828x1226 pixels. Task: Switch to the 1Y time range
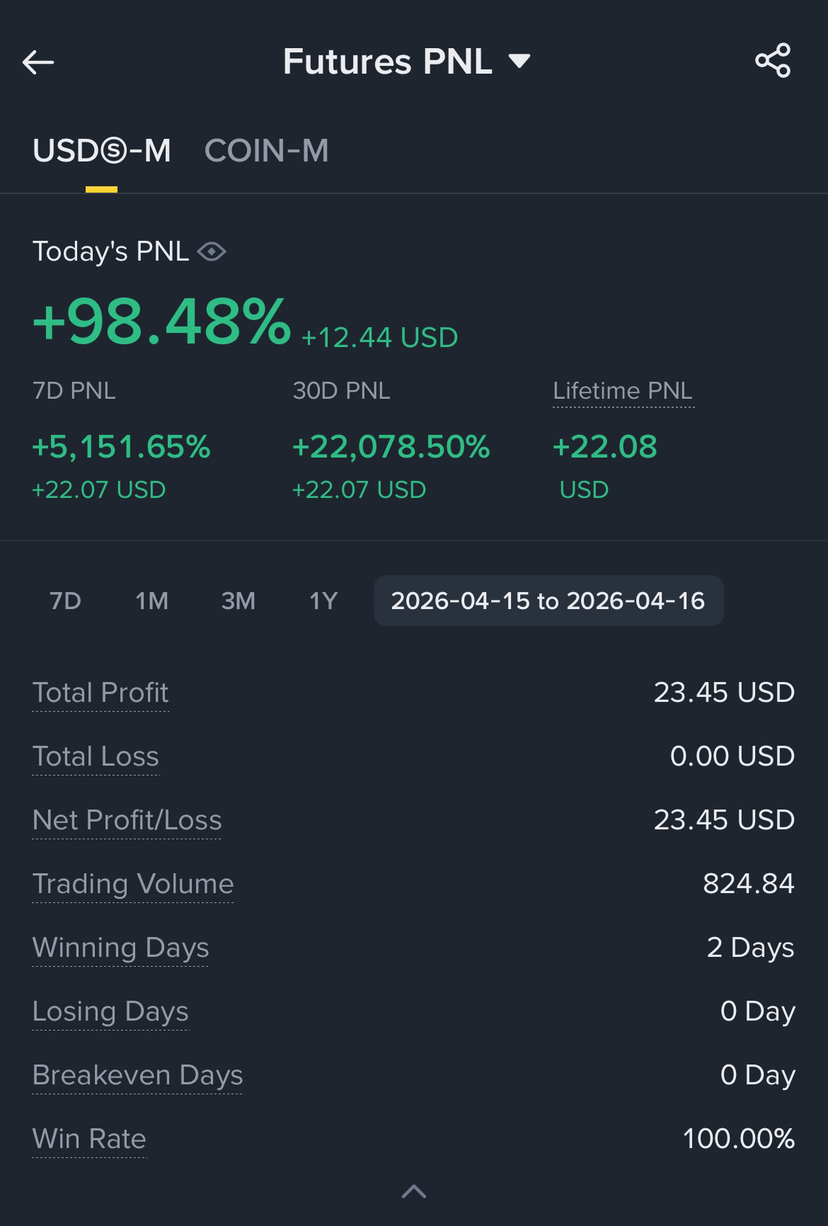[x=323, y=601]
